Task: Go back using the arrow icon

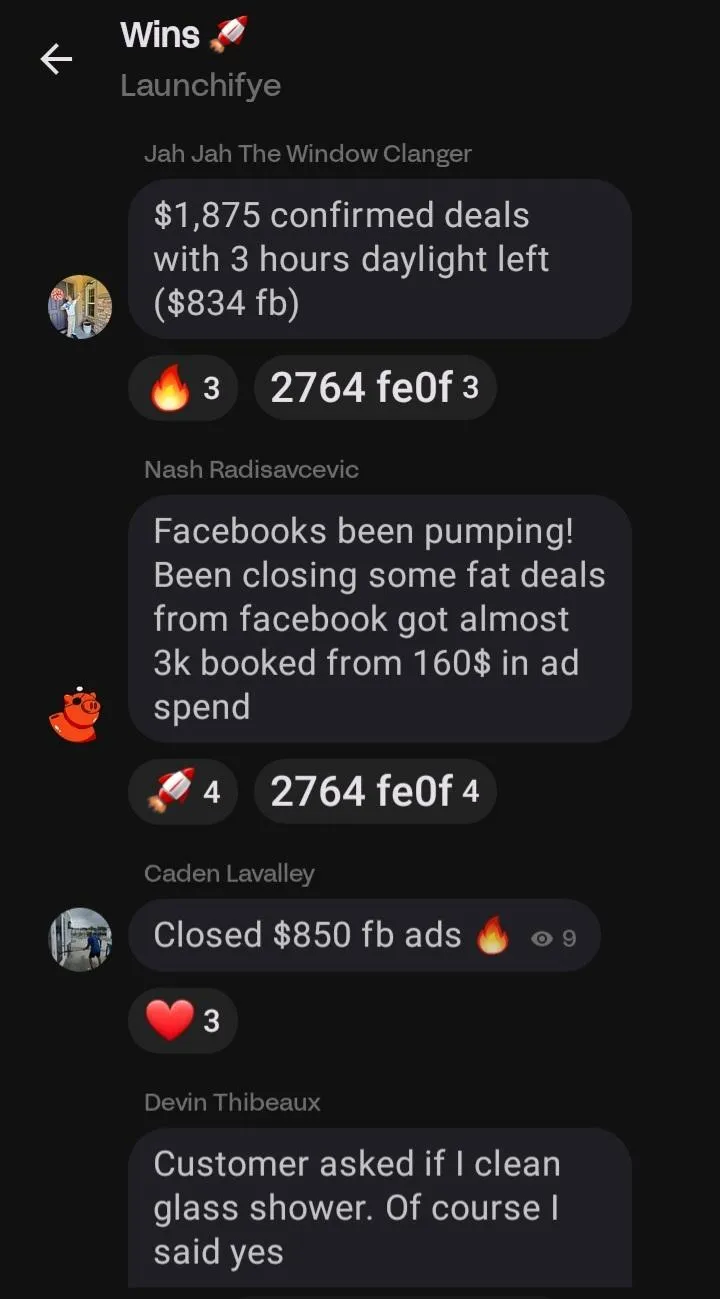Action: click(x=56, y=60)
